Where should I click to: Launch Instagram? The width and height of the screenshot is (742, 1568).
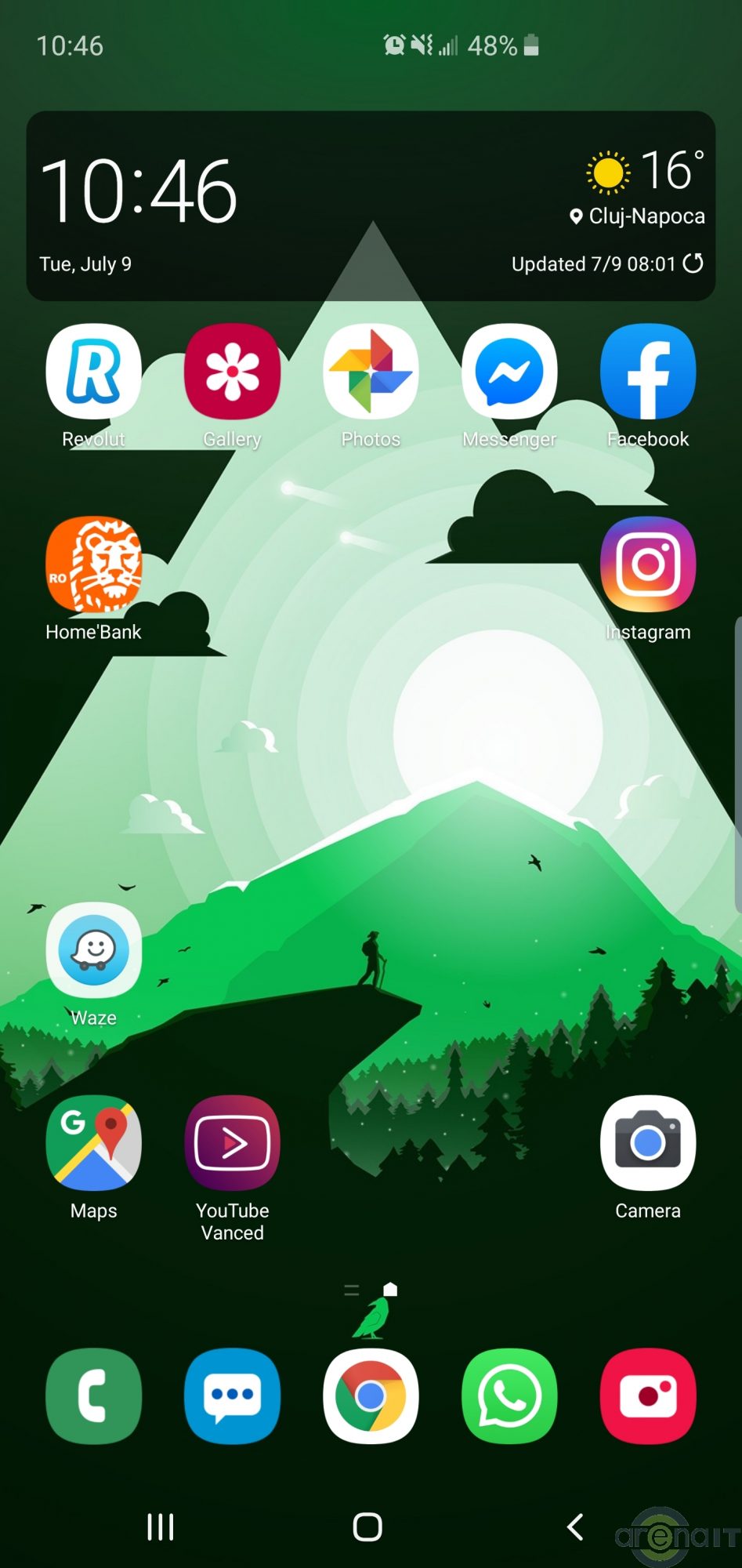coord(648,564)
